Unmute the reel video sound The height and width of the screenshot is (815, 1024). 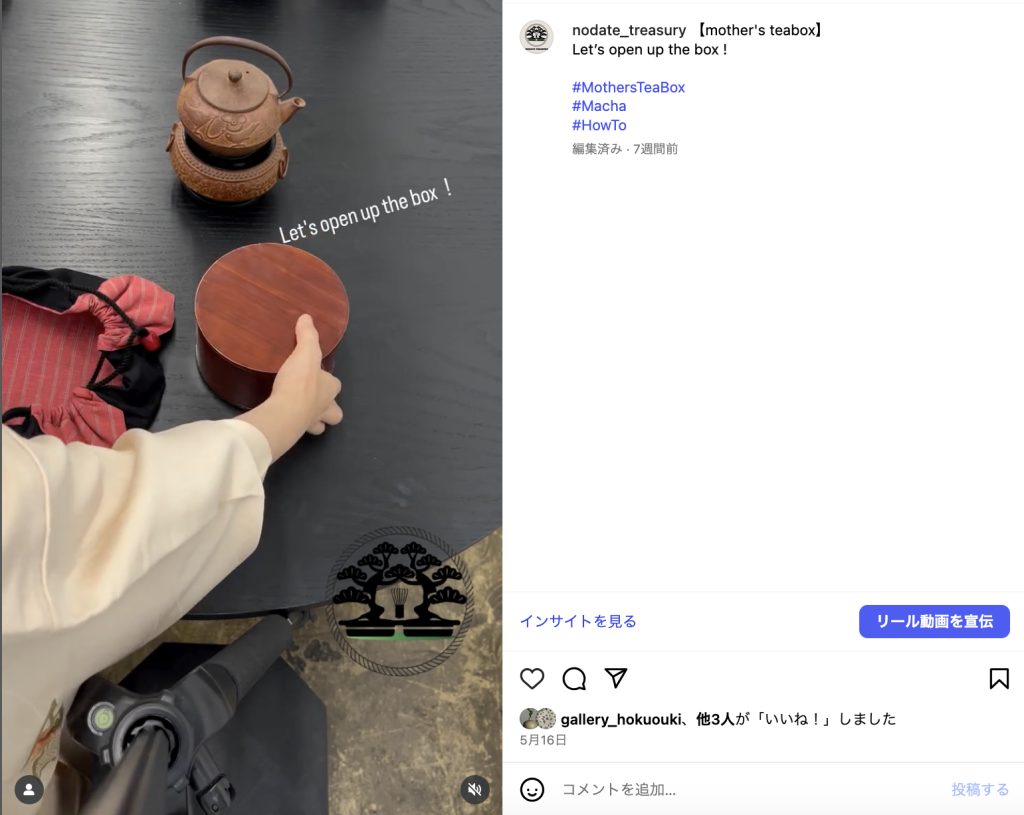[475, 789]
